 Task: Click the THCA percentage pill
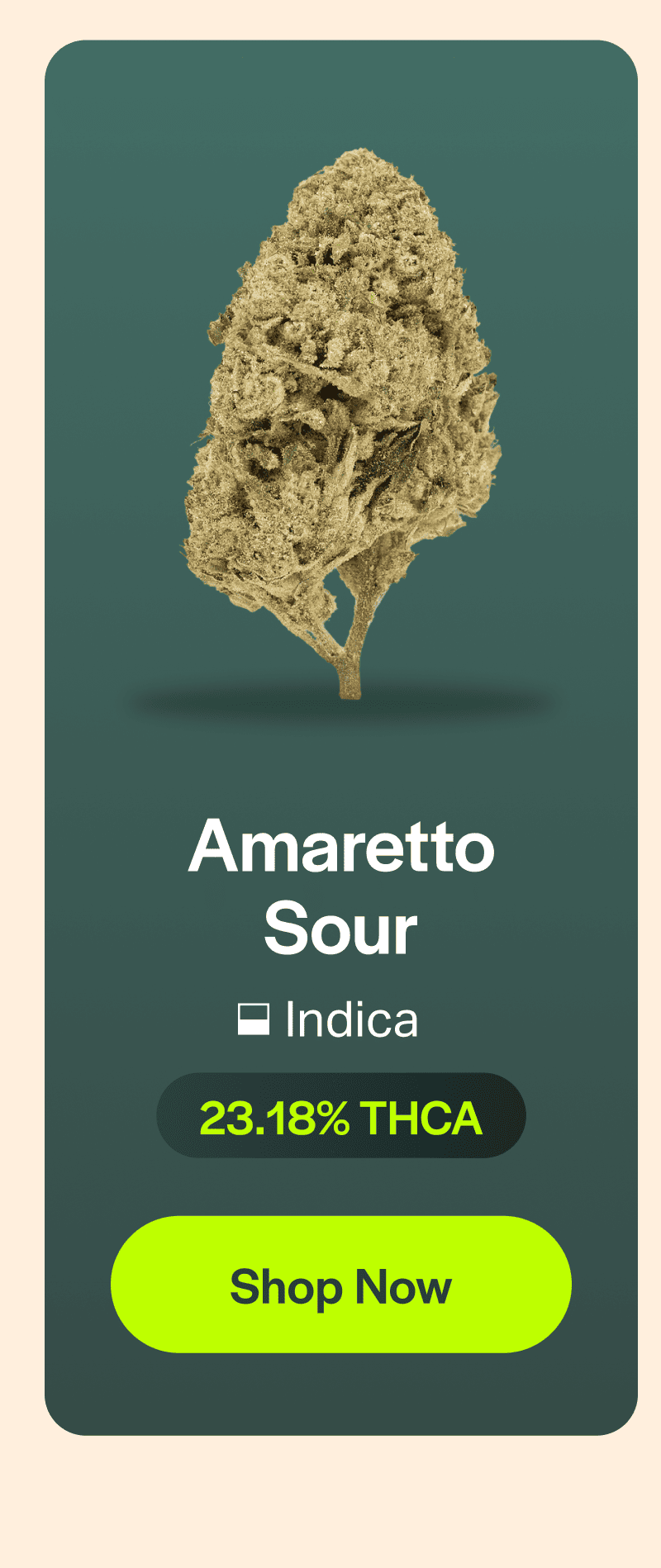click(x=341, y=1115)
